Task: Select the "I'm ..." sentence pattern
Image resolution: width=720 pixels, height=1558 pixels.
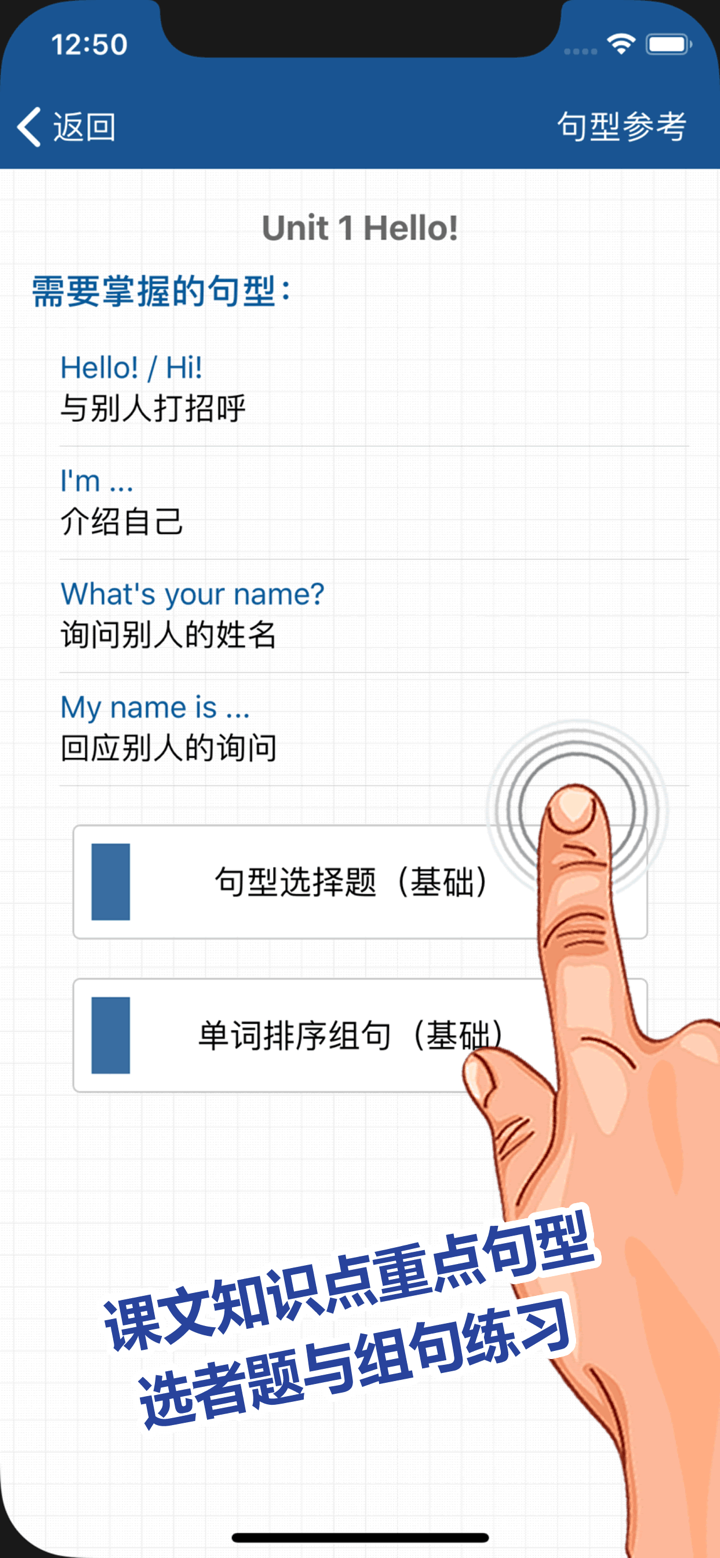Action: [96, 481]
